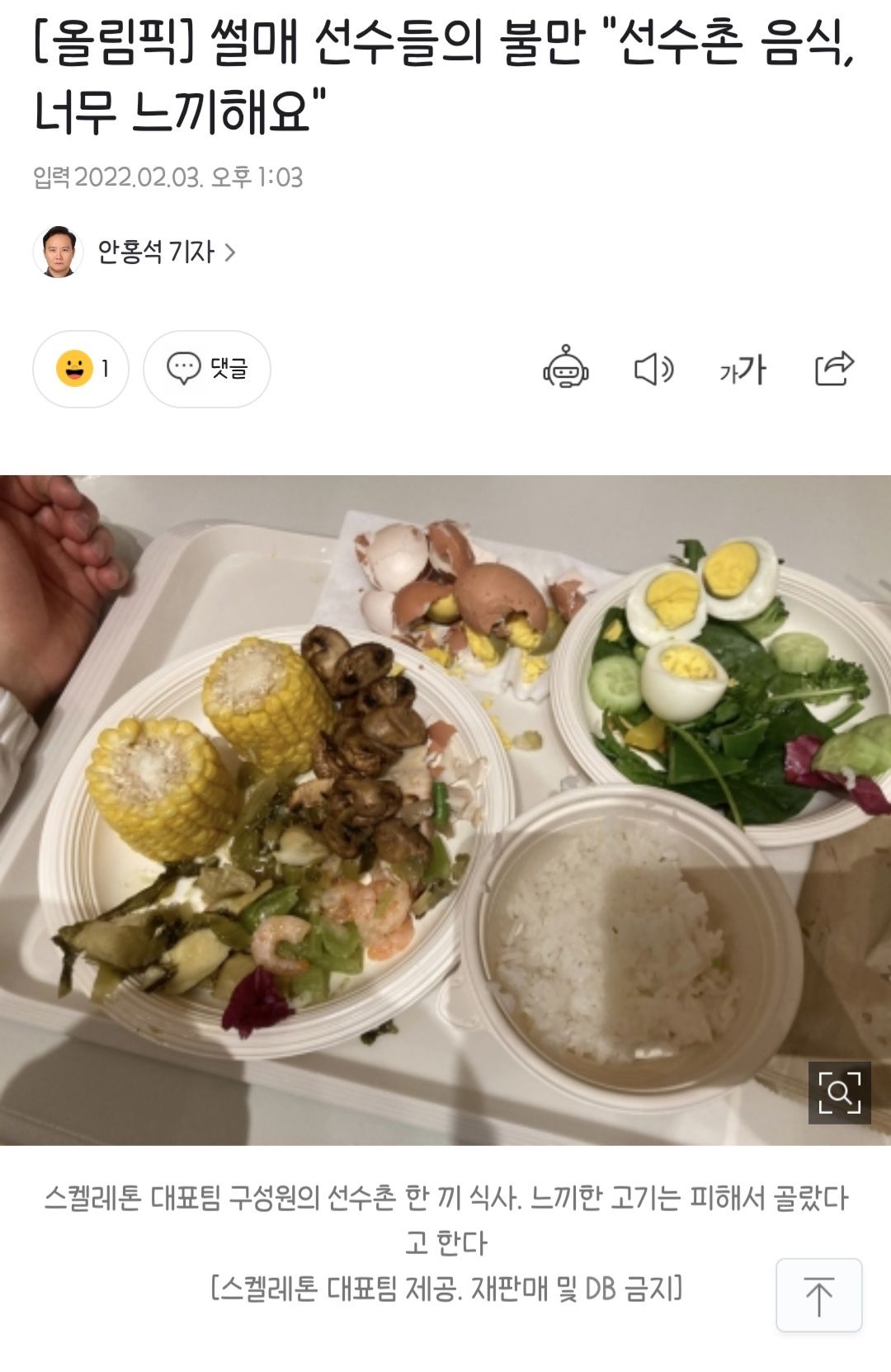Listen to article with speaker icon

pyautogui.click(x=653, y=369)
